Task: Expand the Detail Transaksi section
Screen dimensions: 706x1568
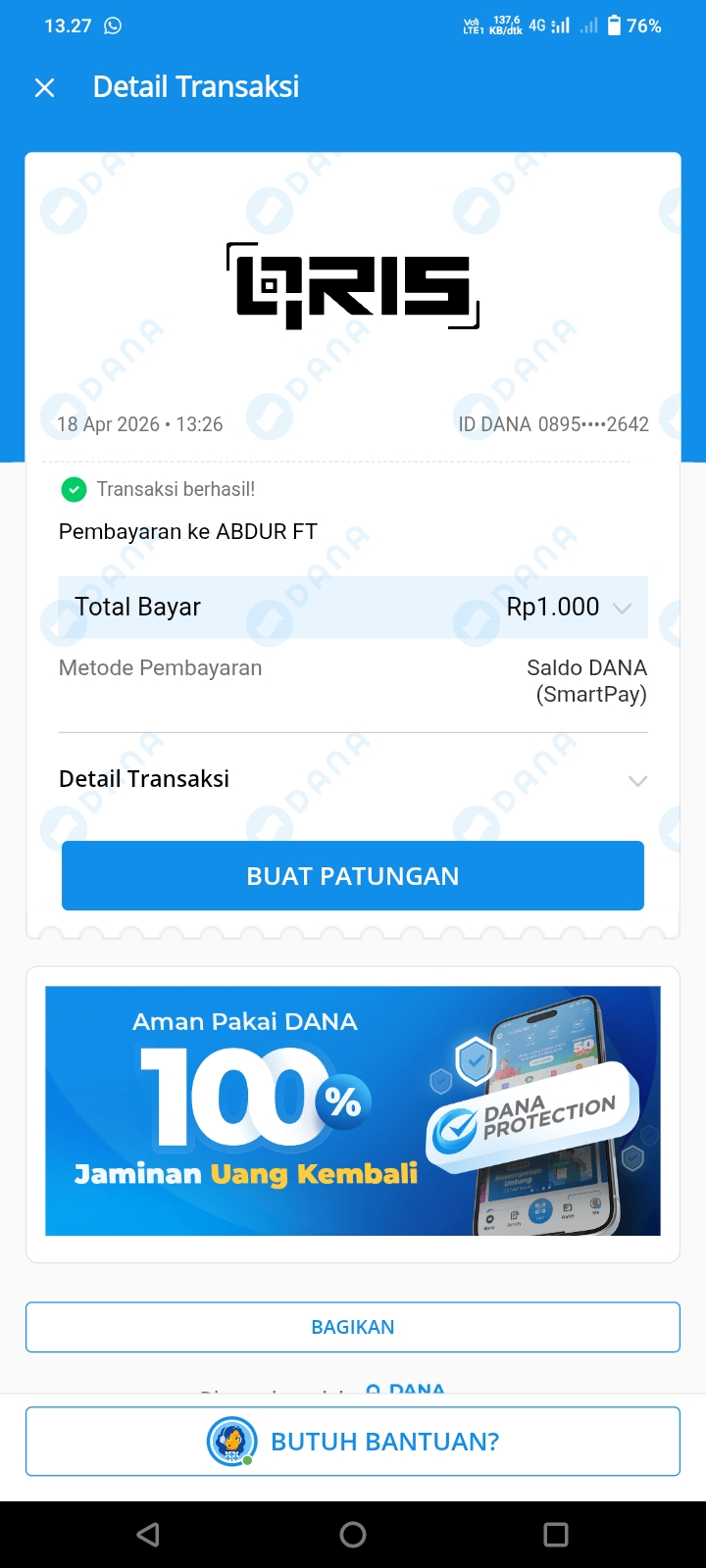Action: [637, 780]
